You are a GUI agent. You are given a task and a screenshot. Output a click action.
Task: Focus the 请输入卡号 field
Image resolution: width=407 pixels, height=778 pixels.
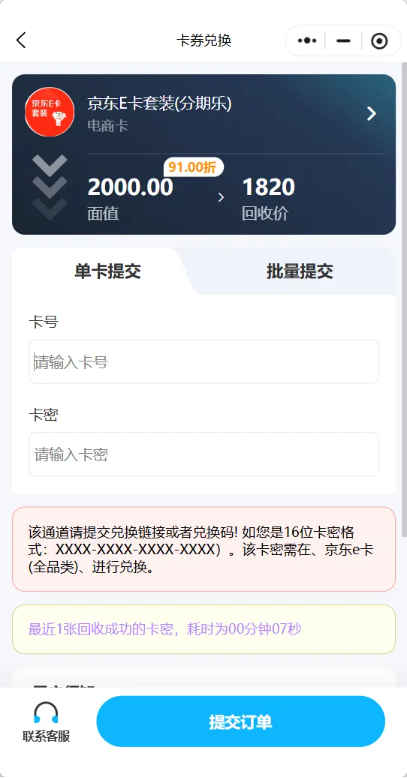204,362
